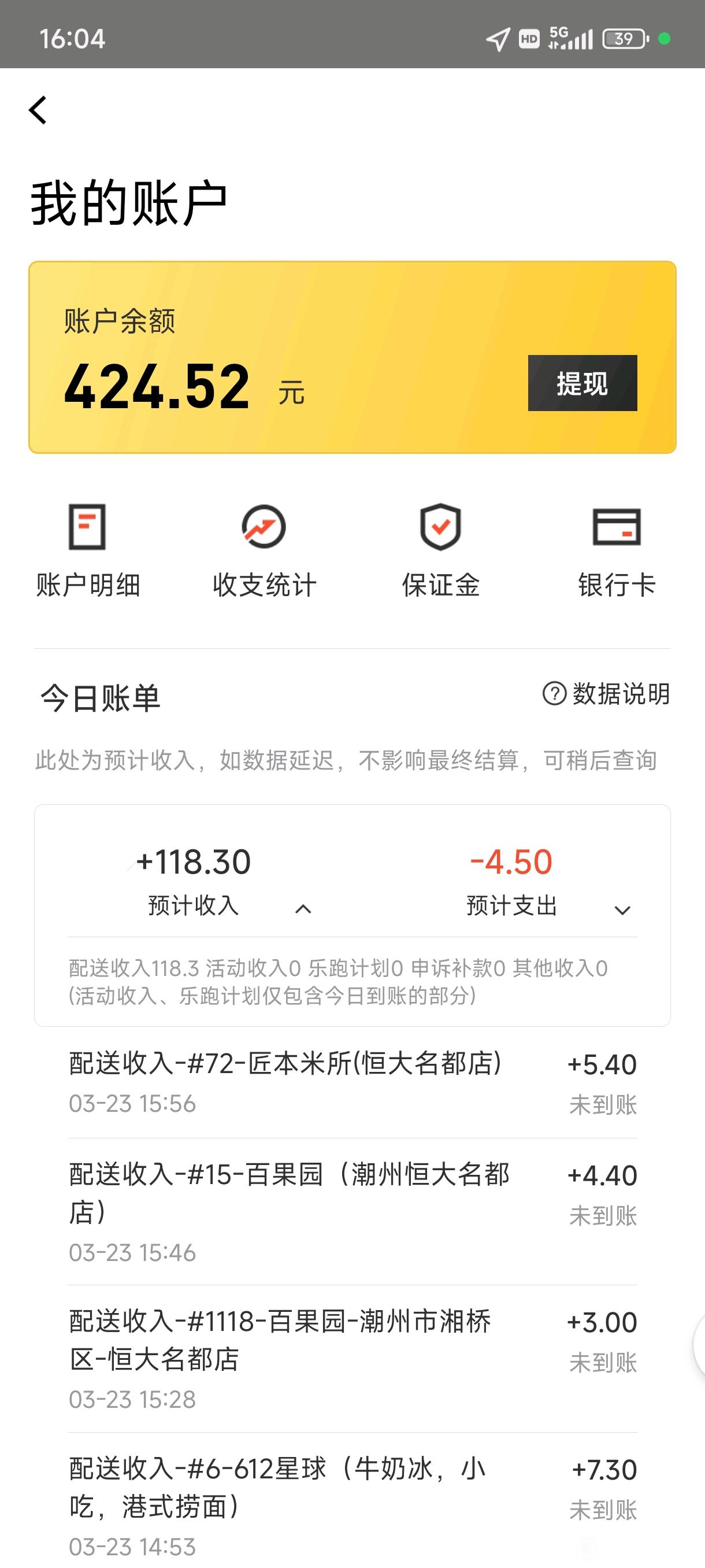Open 银行卡 bank card section
Image resolution: width=705 pixels, height=1568 pixels.
617,551
